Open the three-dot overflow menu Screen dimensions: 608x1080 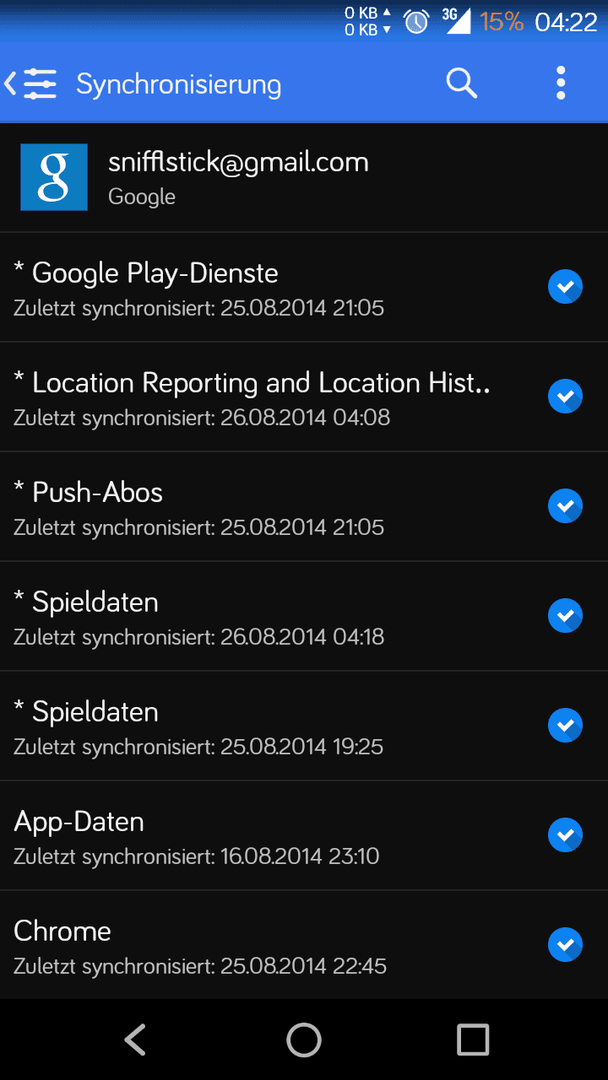560,84
